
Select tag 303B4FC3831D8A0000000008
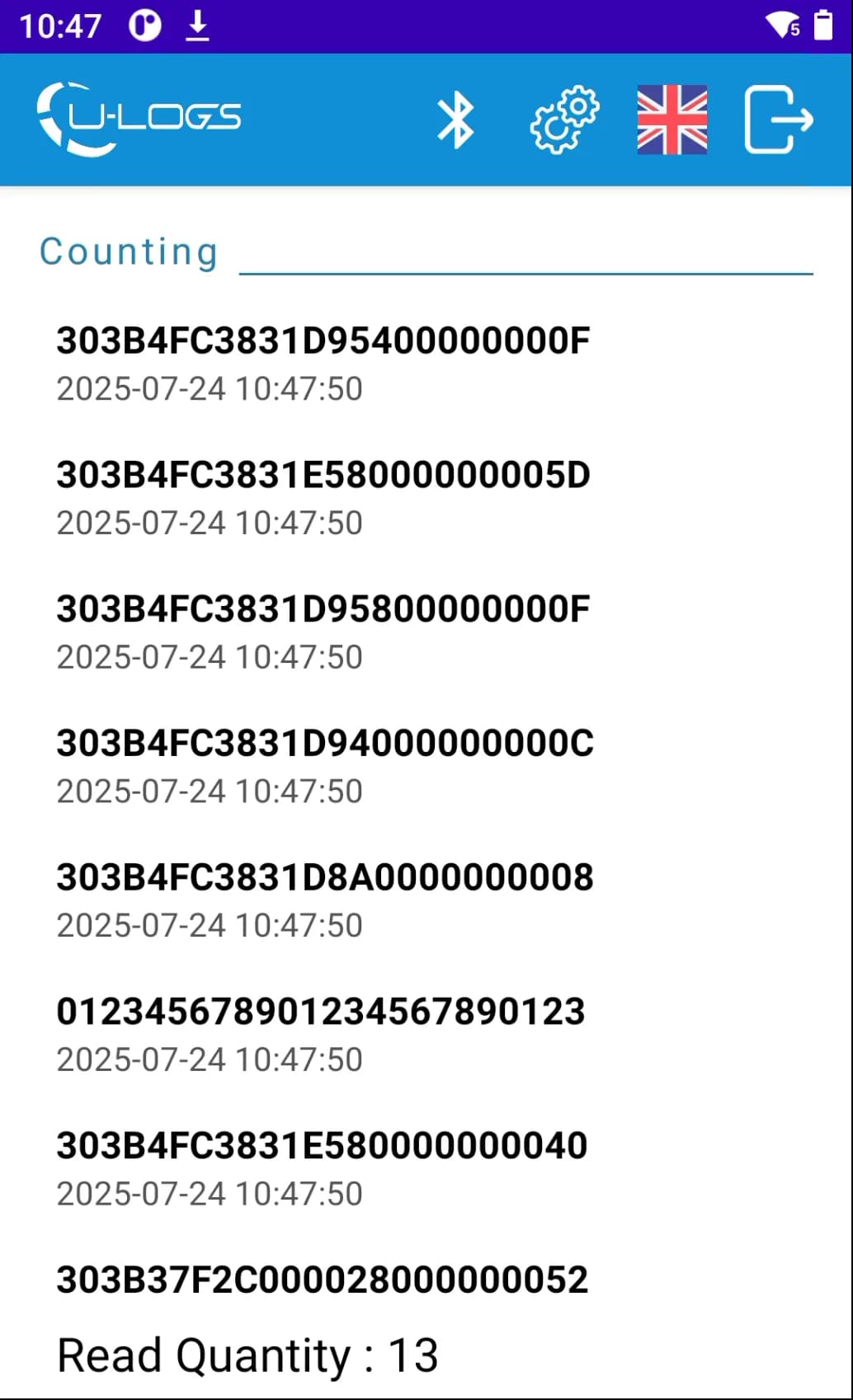pos(426,901)
